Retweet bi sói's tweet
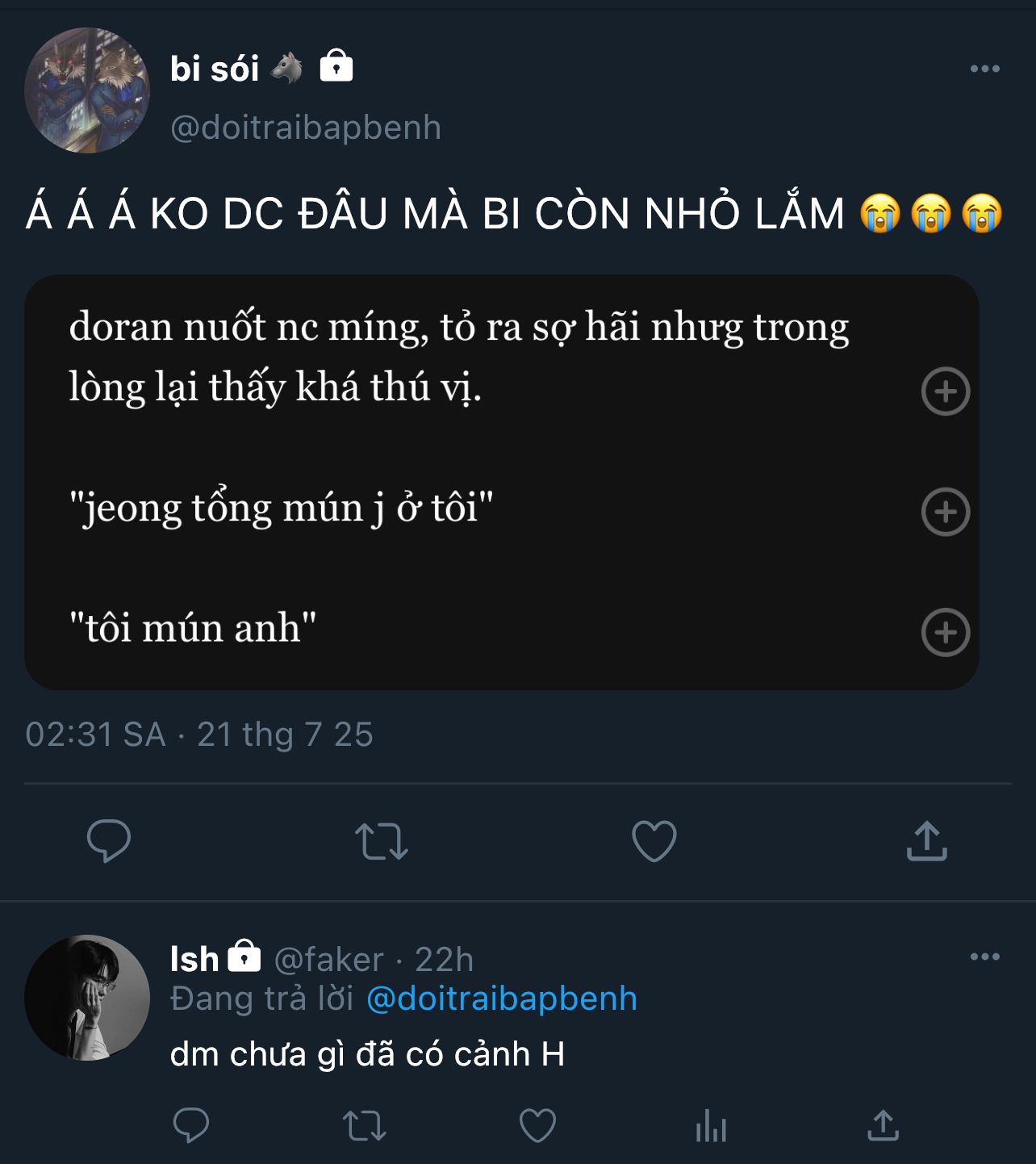 pos(381,841)
